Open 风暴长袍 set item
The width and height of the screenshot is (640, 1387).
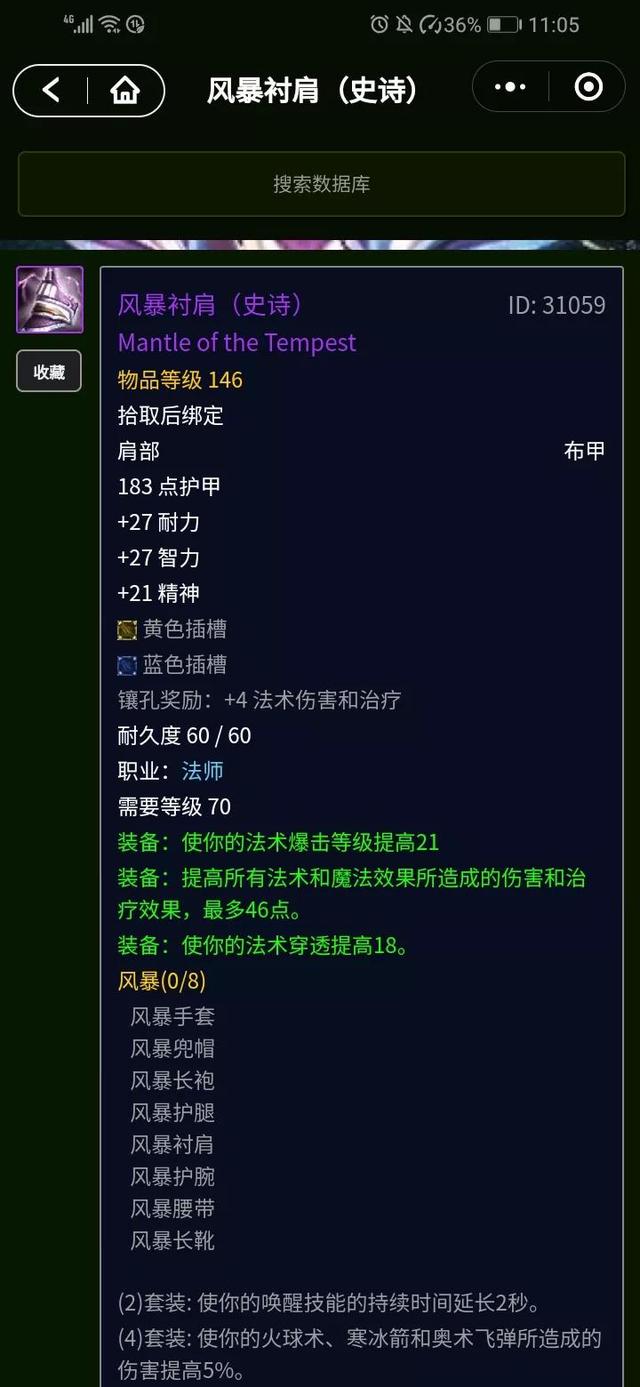point(173,1081)
